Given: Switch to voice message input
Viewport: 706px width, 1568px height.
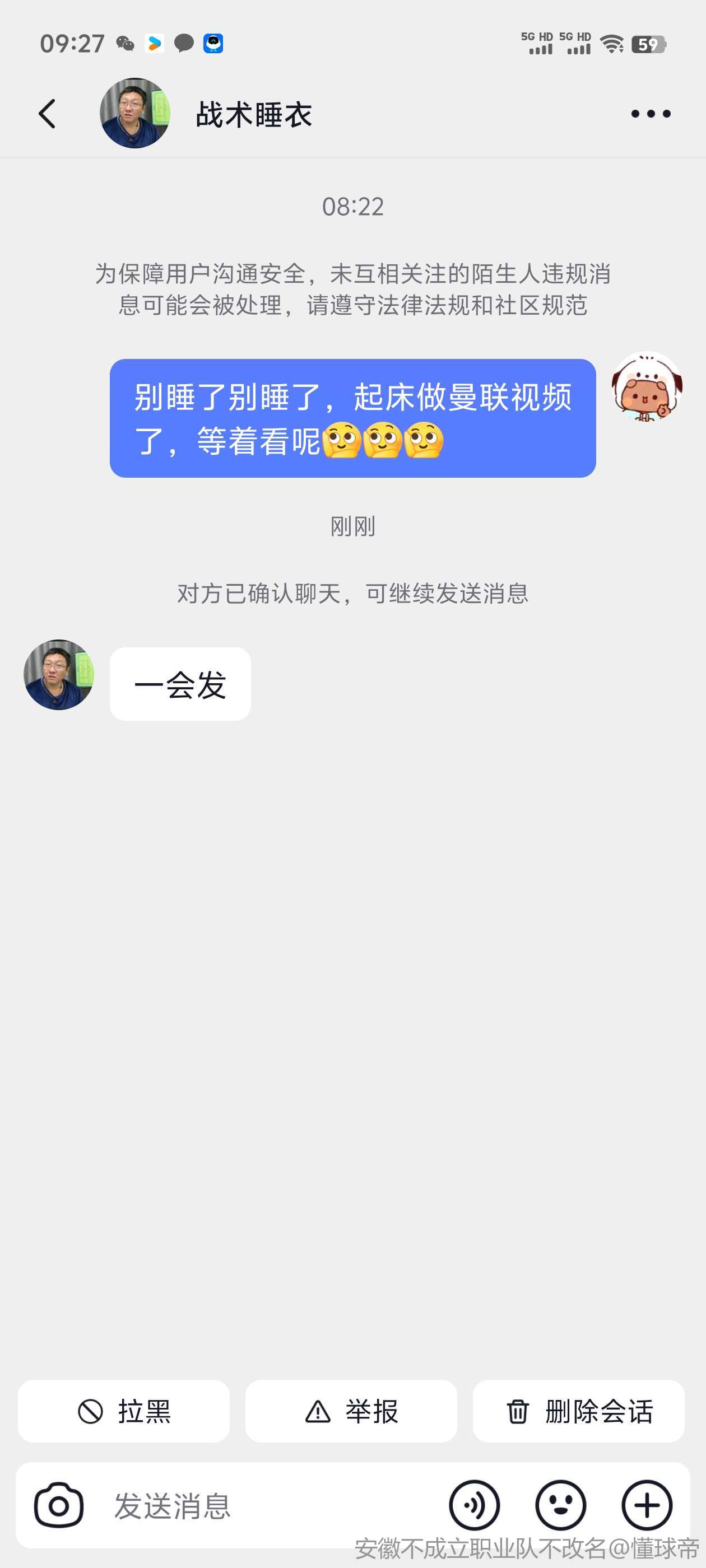Looking at the screenshot, I should 475,1505.
